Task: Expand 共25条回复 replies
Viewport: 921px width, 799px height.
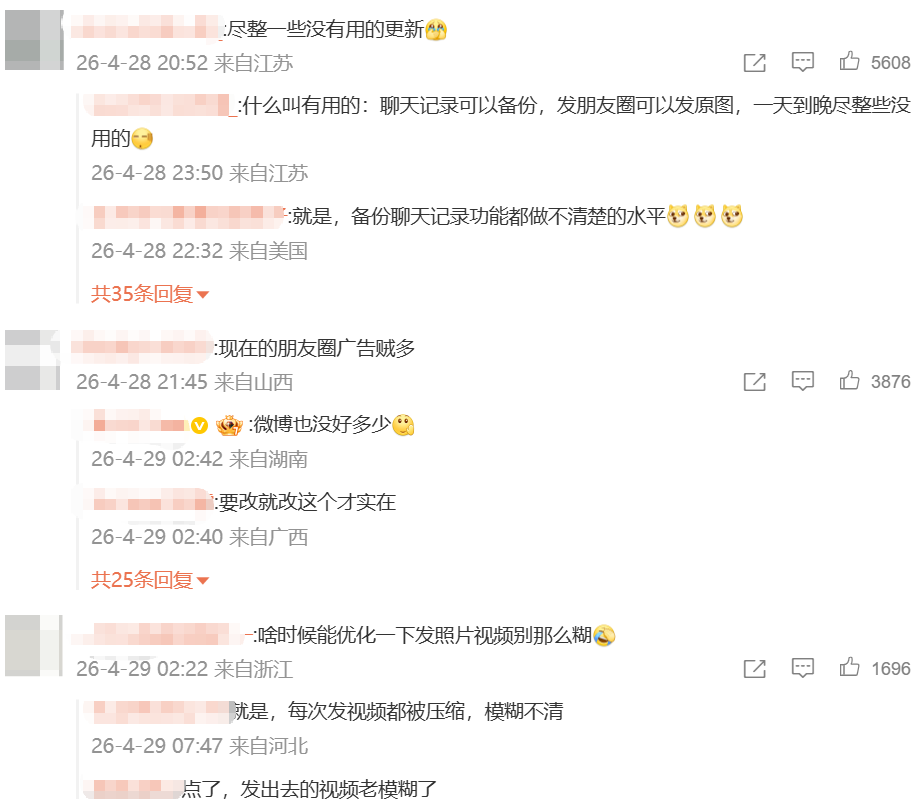Action: [x=149, y=579]
